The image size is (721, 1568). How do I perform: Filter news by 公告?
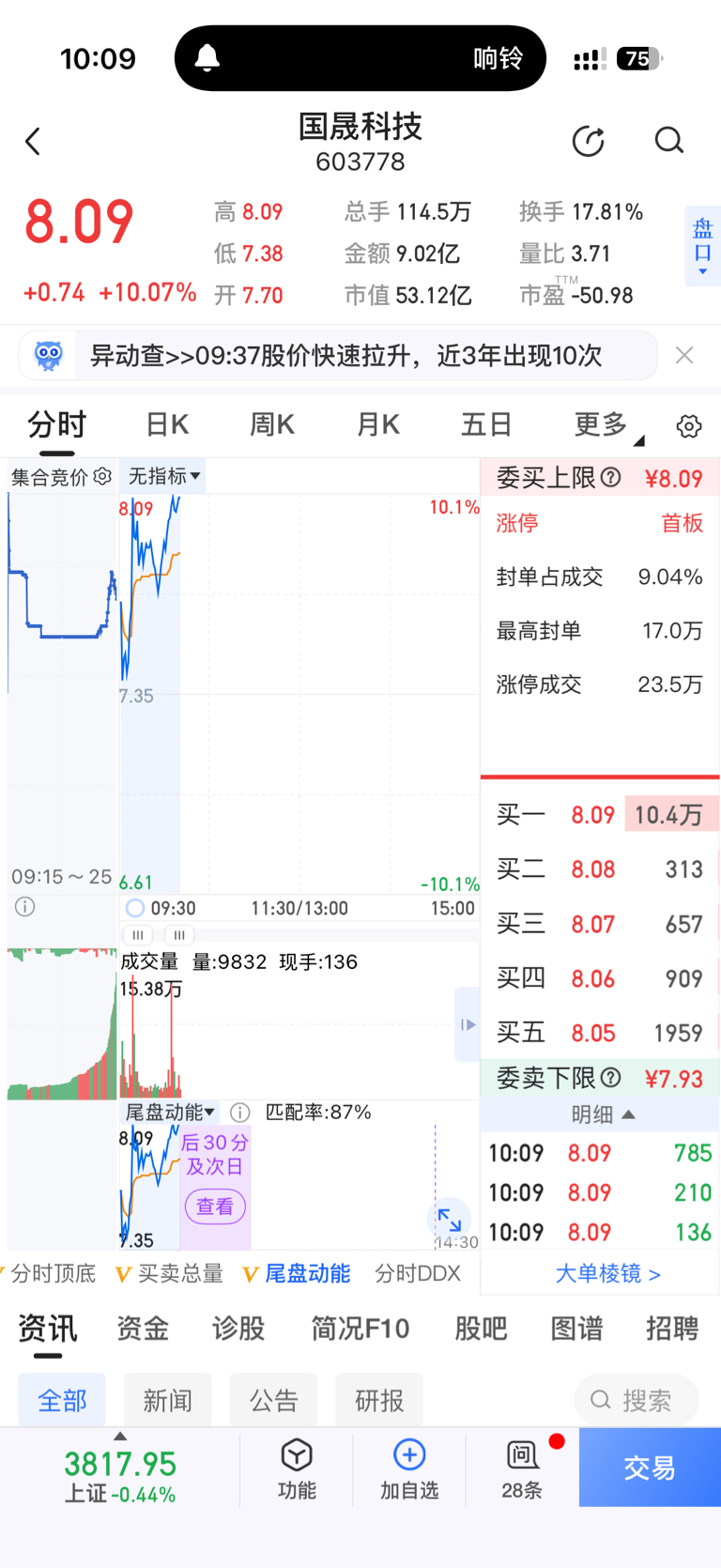coord(273,1400)
